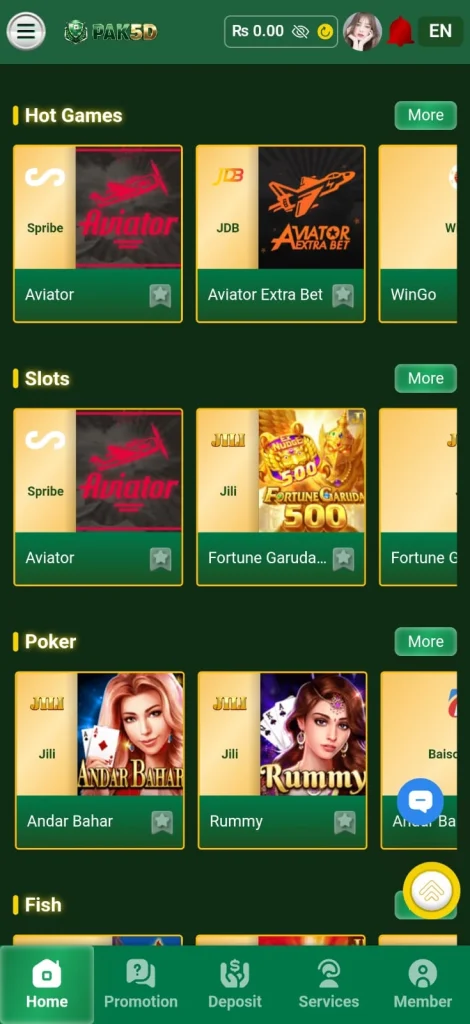
Task: Open the live chat bubble
Action: [x=420, y=801]
